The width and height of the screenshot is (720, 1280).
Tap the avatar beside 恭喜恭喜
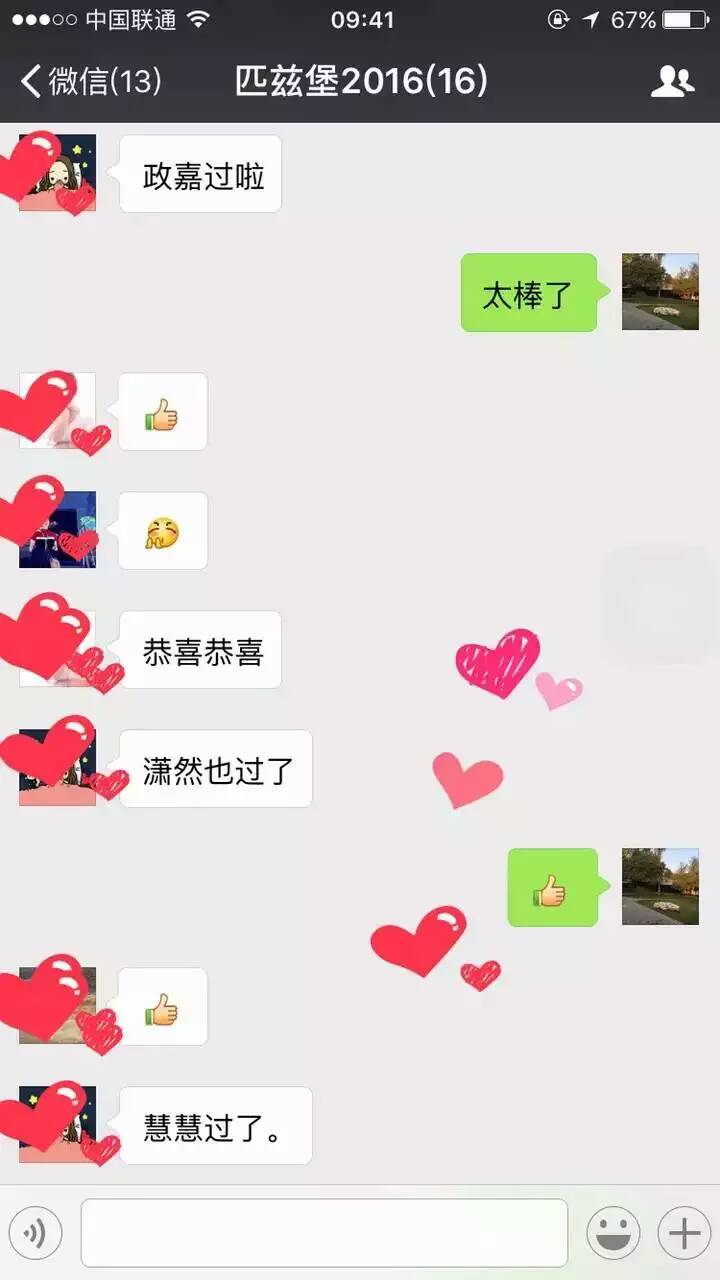58,649
